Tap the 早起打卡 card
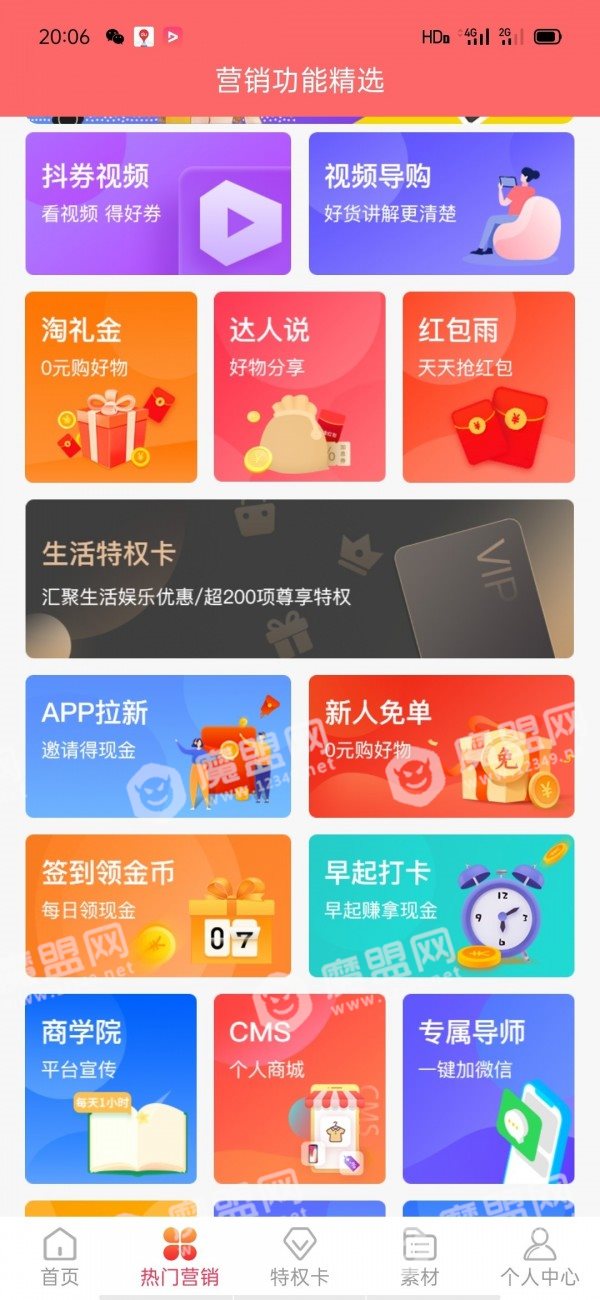Screen dimensions: 600x1300 tap(441, 906)
